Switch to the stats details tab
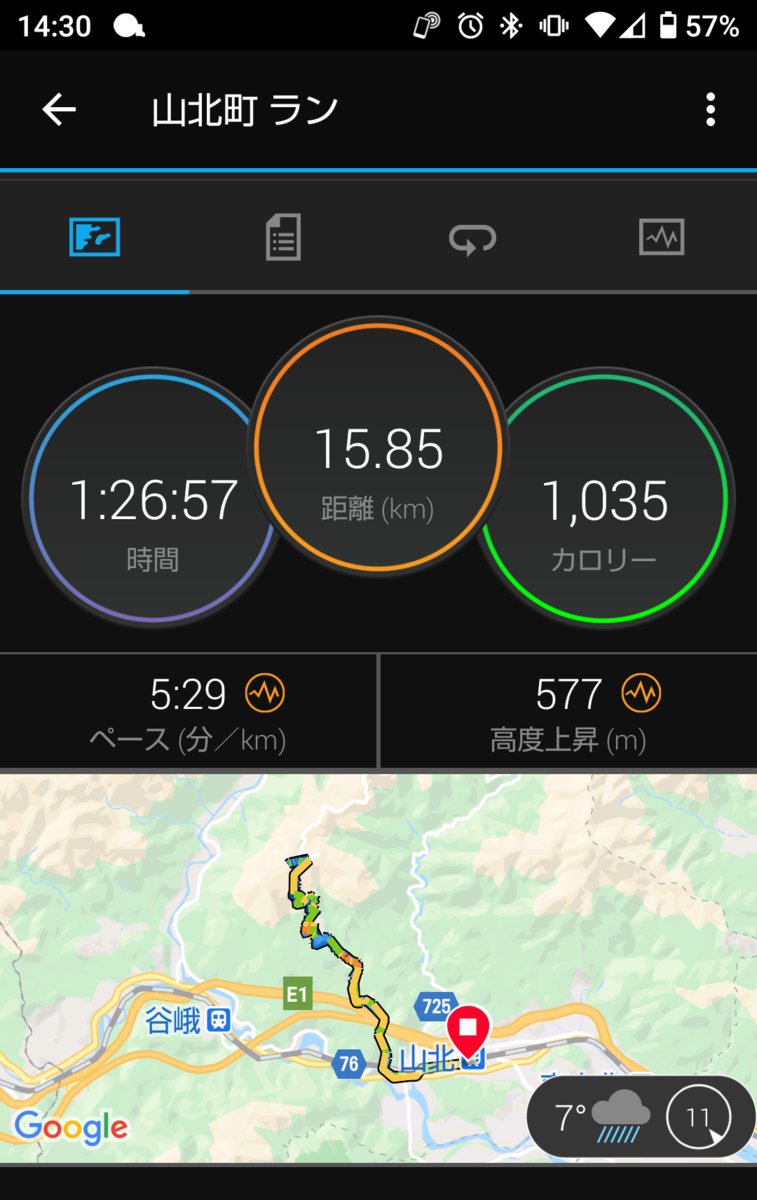The image size is (757, 1200). (283, 238)
